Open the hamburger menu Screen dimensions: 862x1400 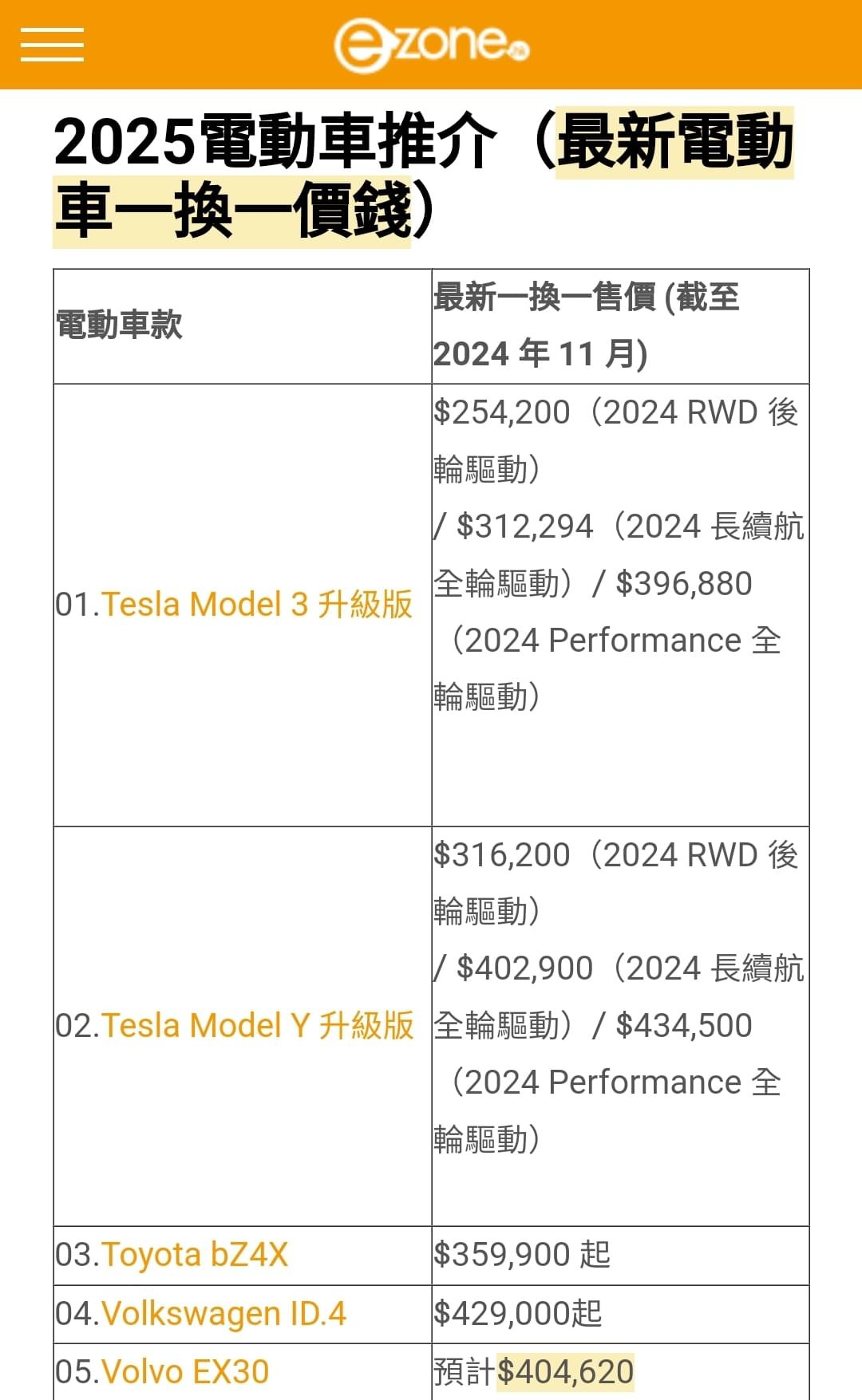pyautogui.click(x=52, y=45)
